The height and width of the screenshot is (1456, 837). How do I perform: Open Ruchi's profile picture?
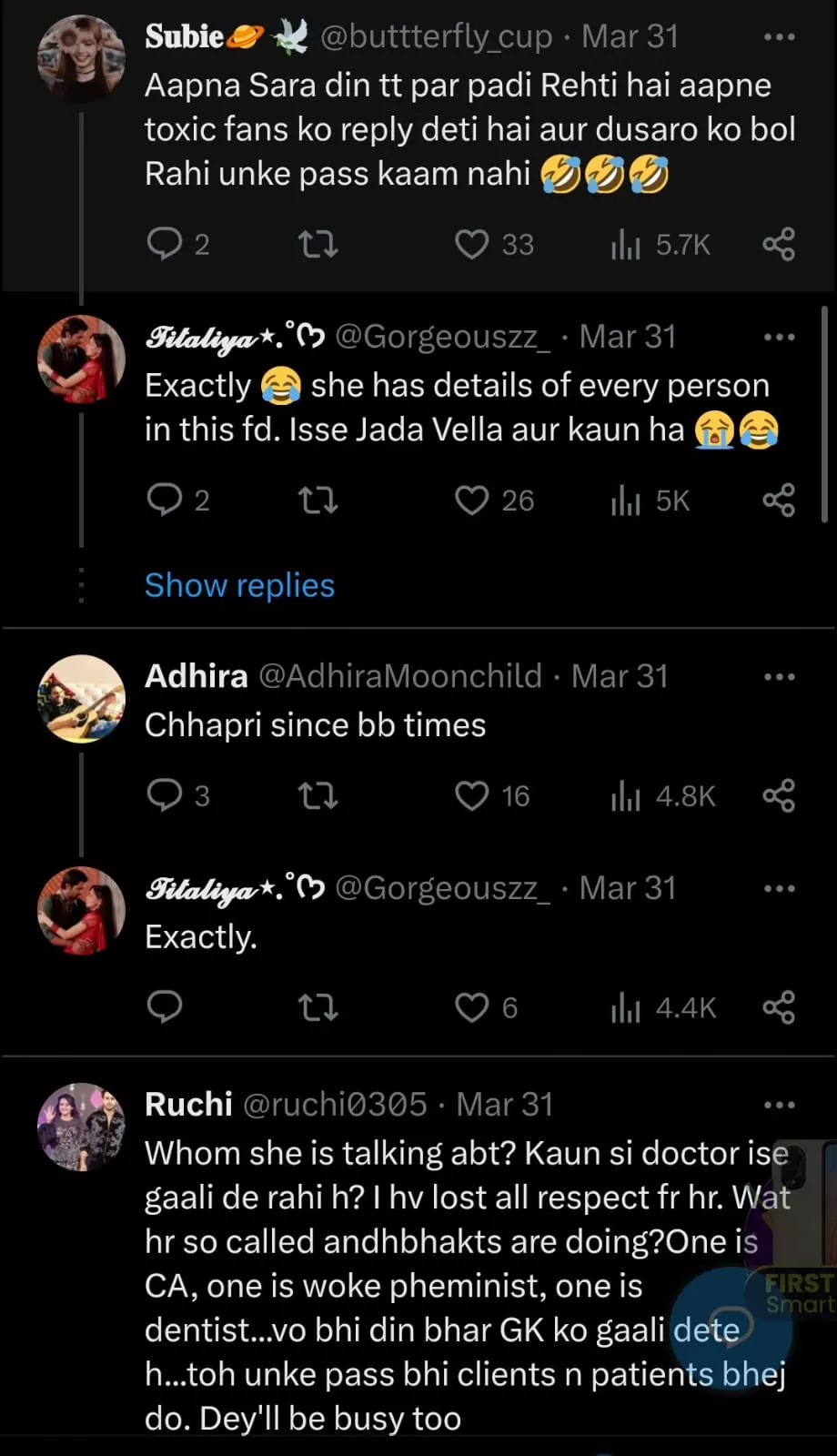[81, 1127]
